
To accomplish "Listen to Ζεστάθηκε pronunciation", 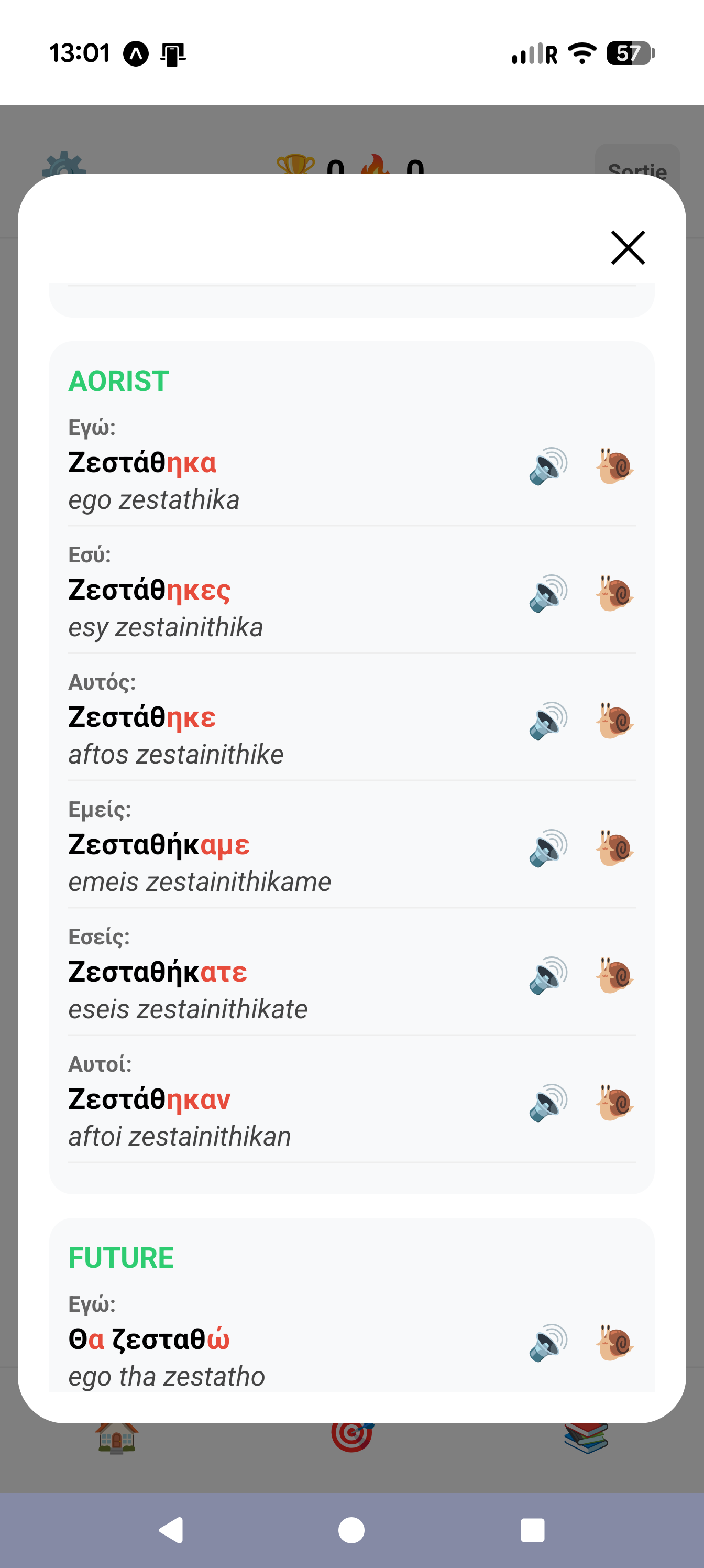I will click(x=547, y=721).
